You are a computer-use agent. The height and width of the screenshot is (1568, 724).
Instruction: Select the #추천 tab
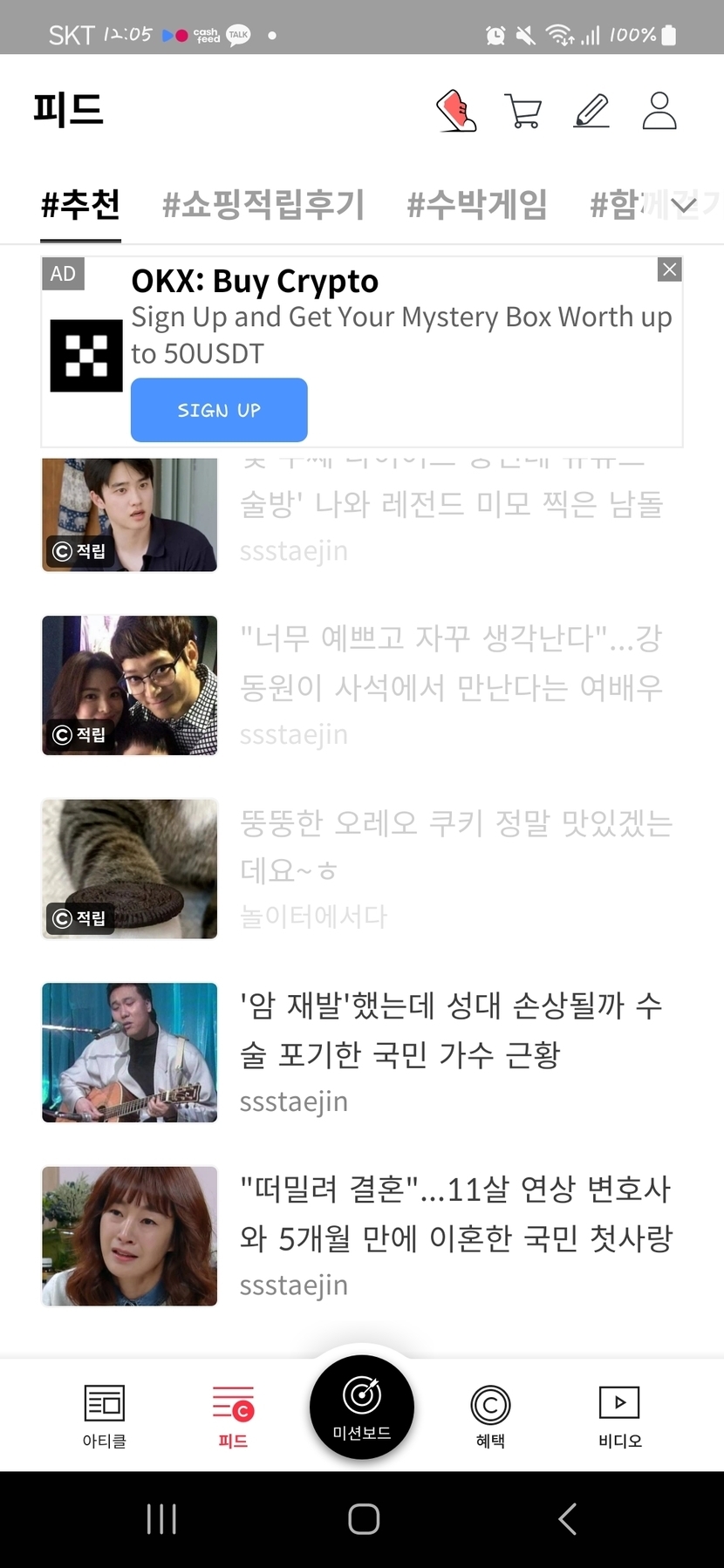80,205
